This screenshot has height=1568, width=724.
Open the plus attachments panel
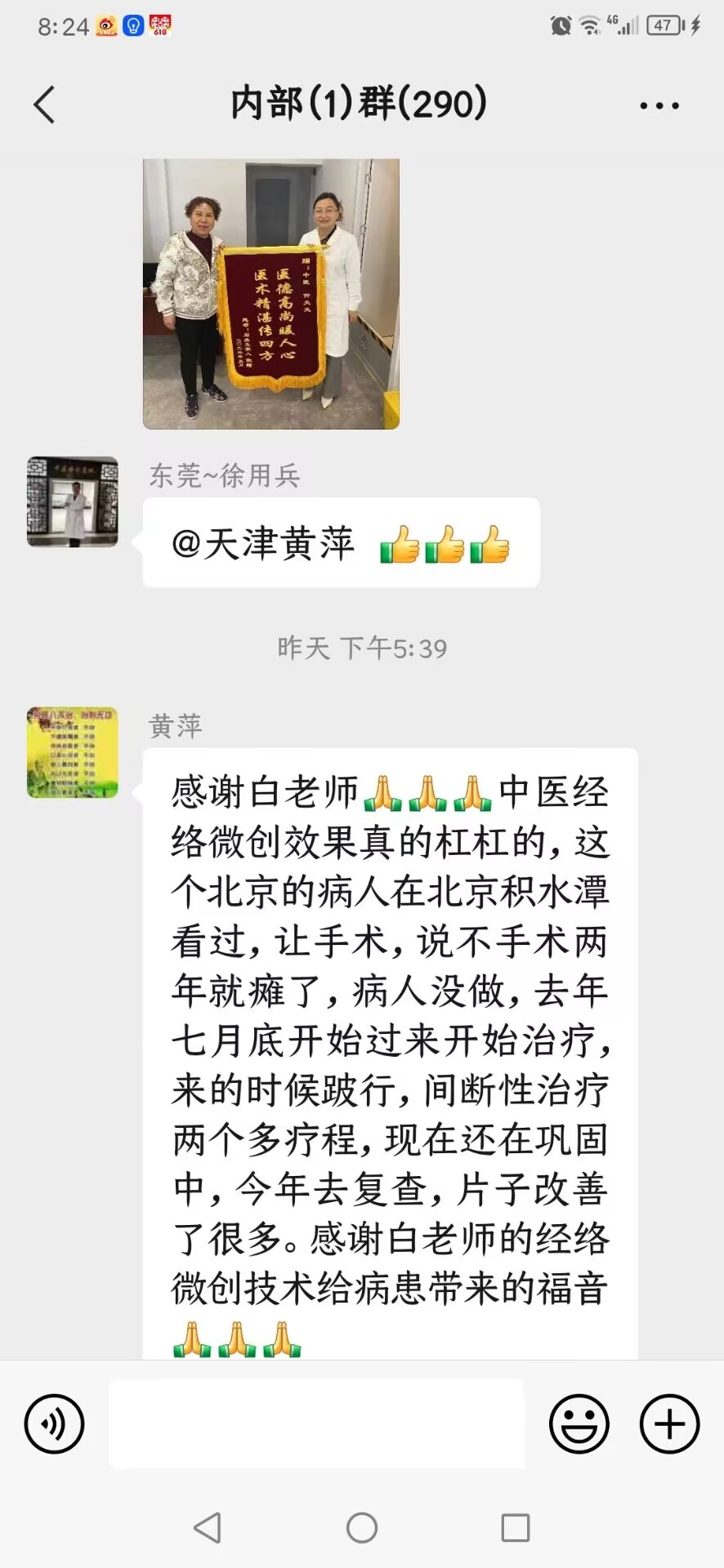click(669, 1424)
